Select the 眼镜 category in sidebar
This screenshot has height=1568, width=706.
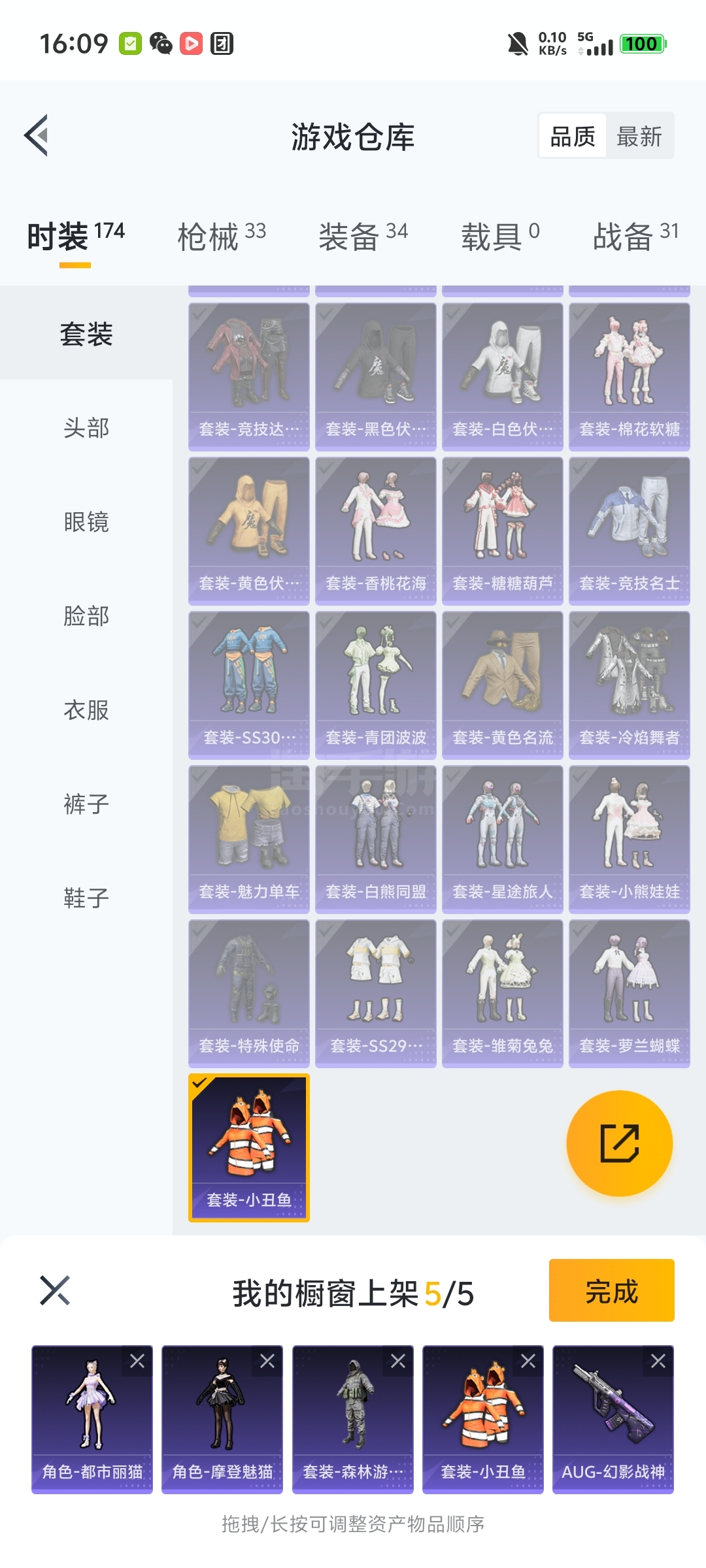(x=86, y=522)
